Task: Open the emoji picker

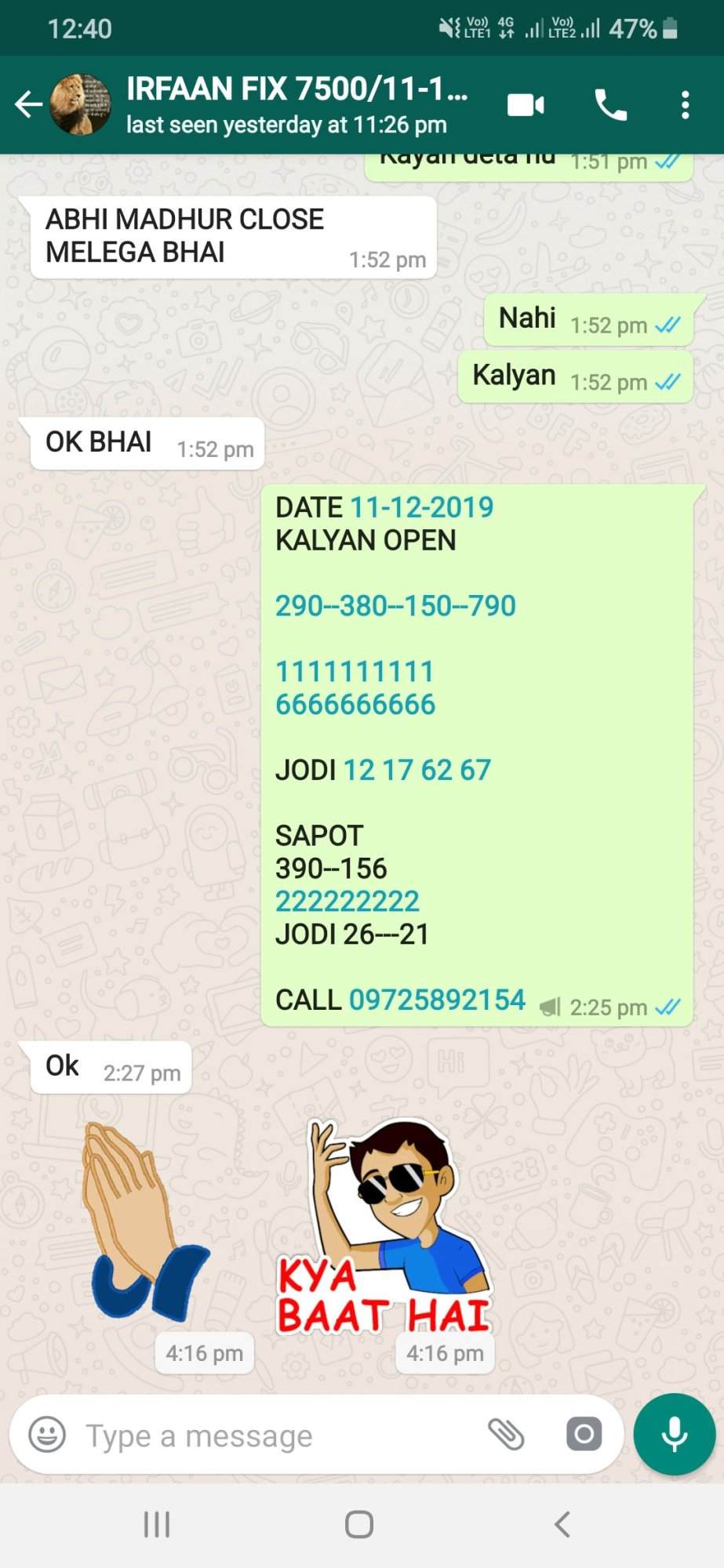Action: 47,1435
